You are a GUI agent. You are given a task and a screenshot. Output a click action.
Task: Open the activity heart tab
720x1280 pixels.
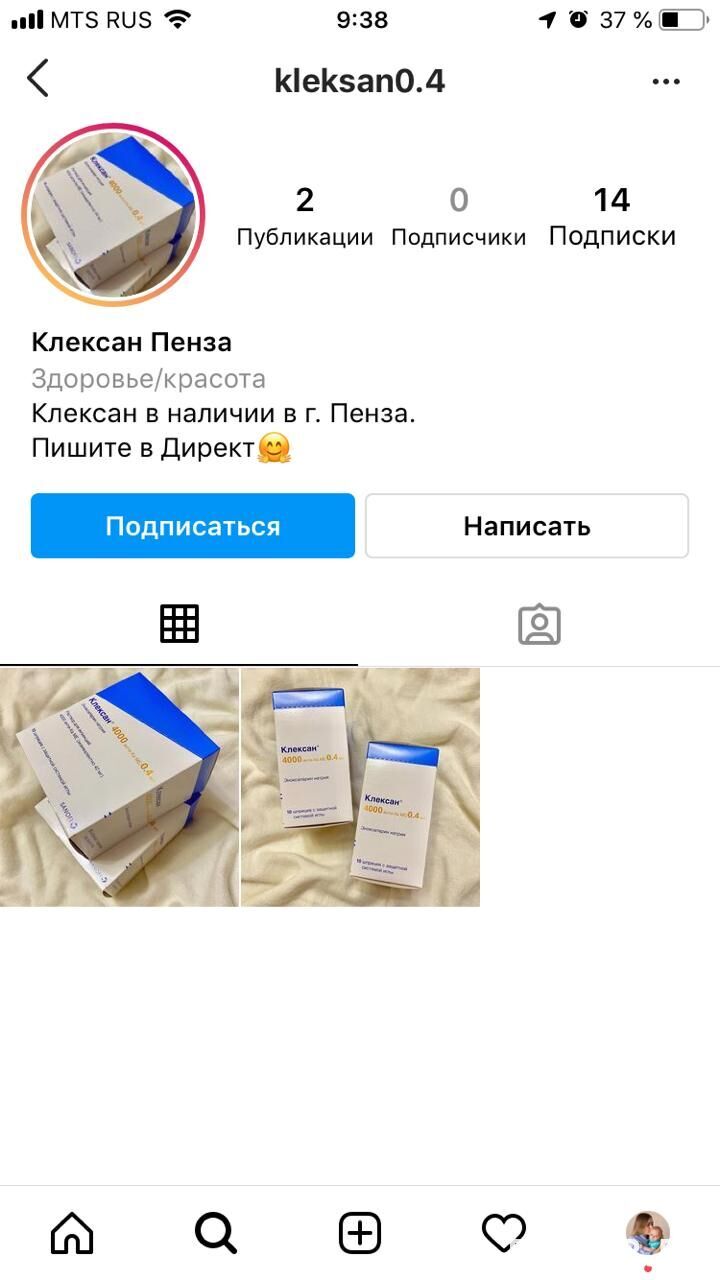click(x=503, y=1233)
